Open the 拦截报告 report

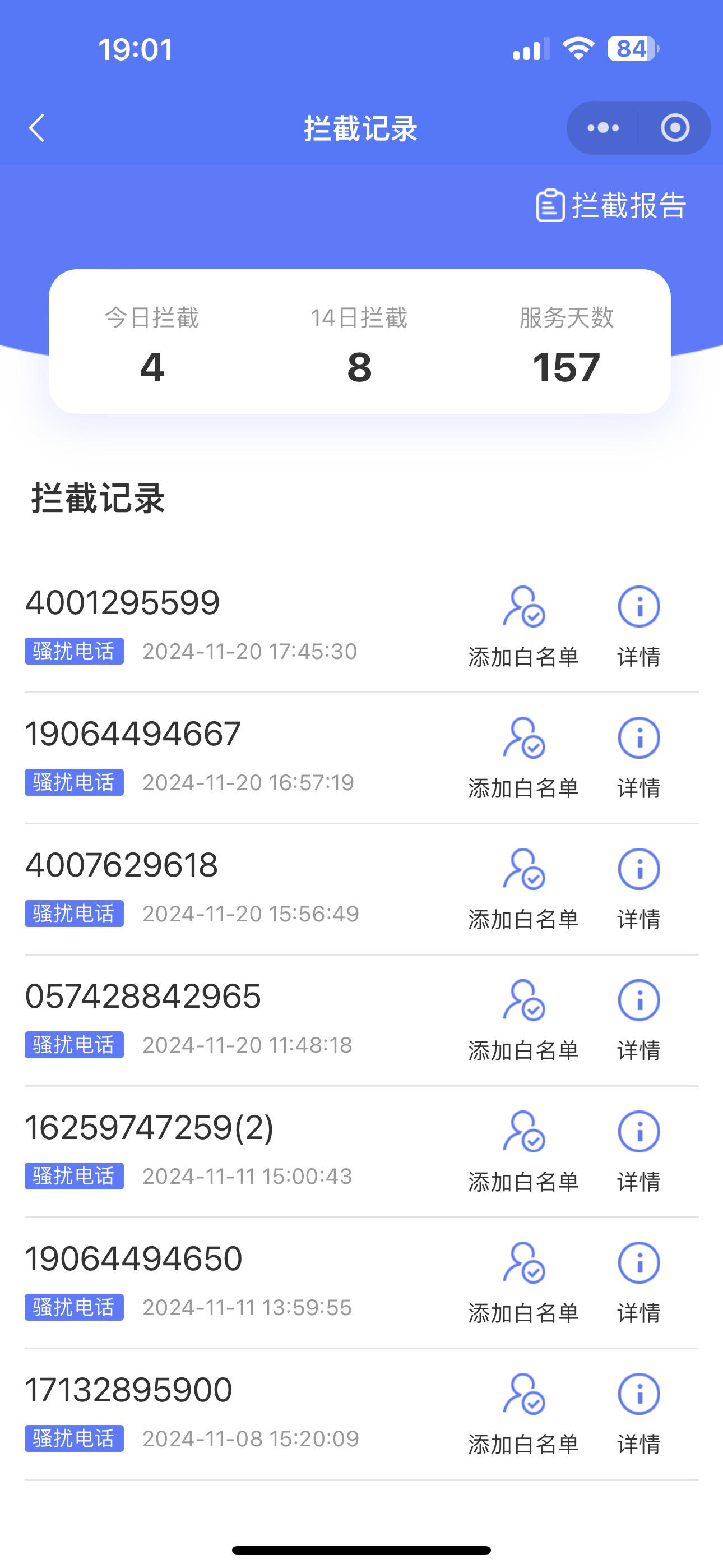pos(611,205)
